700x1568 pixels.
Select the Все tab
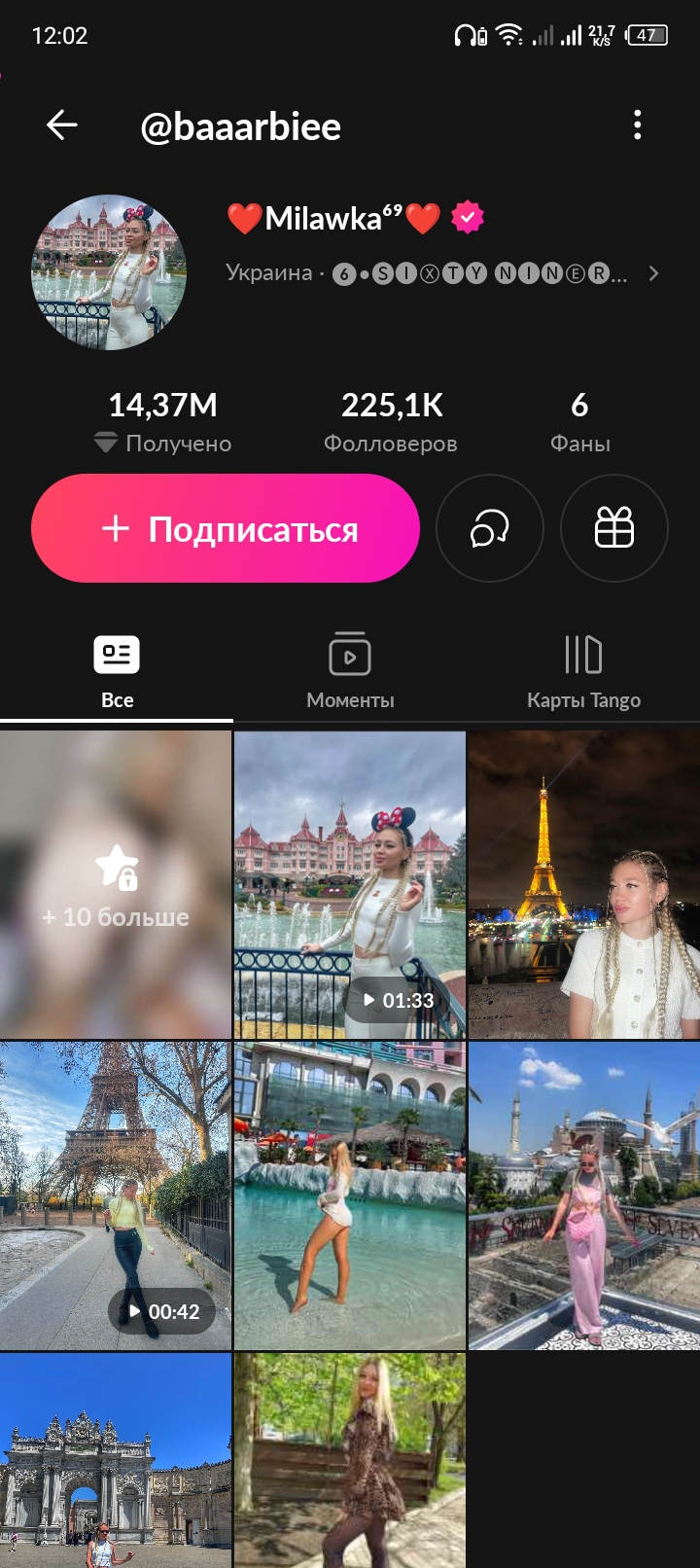[x=117, y=672]
